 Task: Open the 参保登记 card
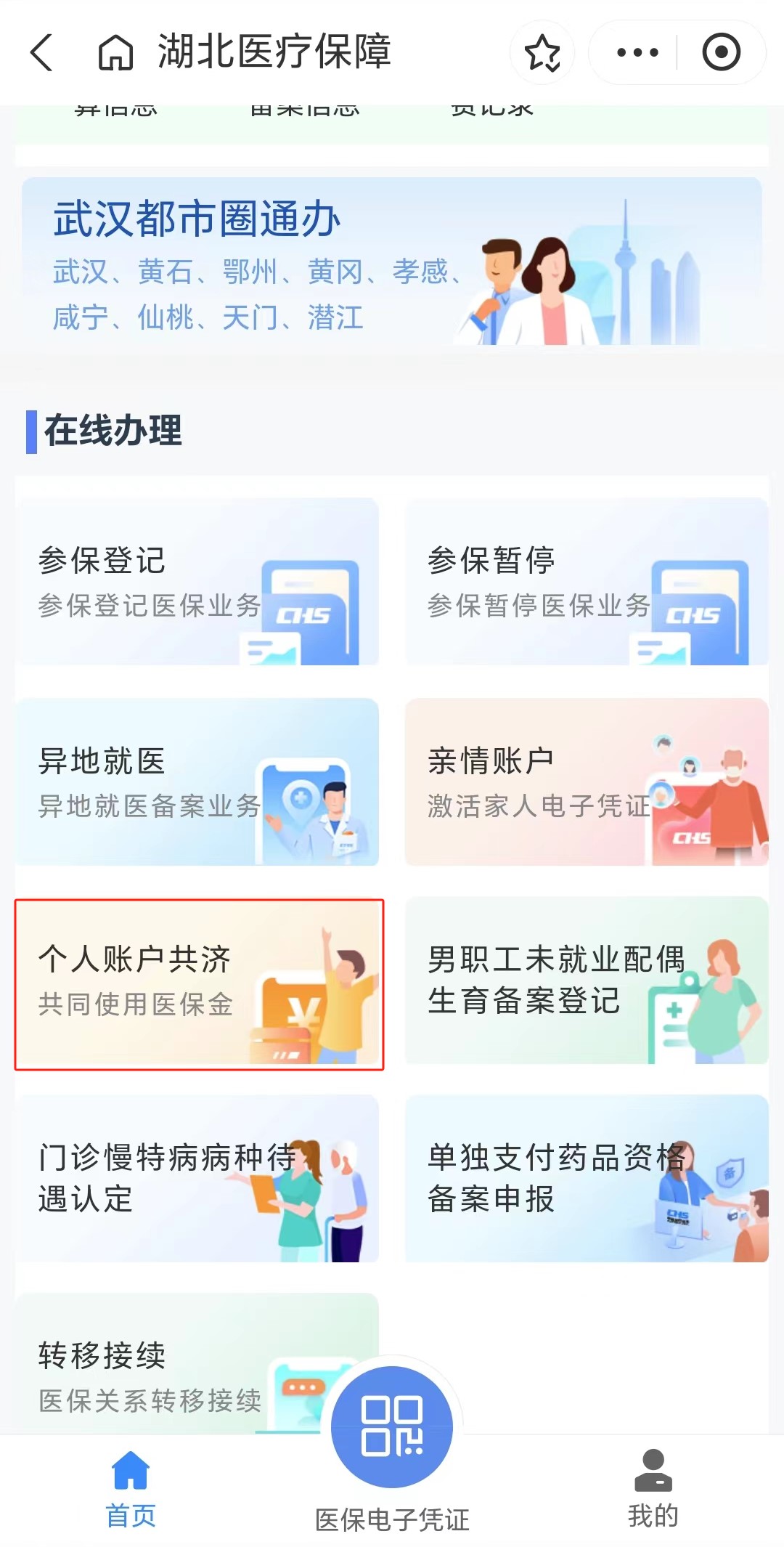197,582
